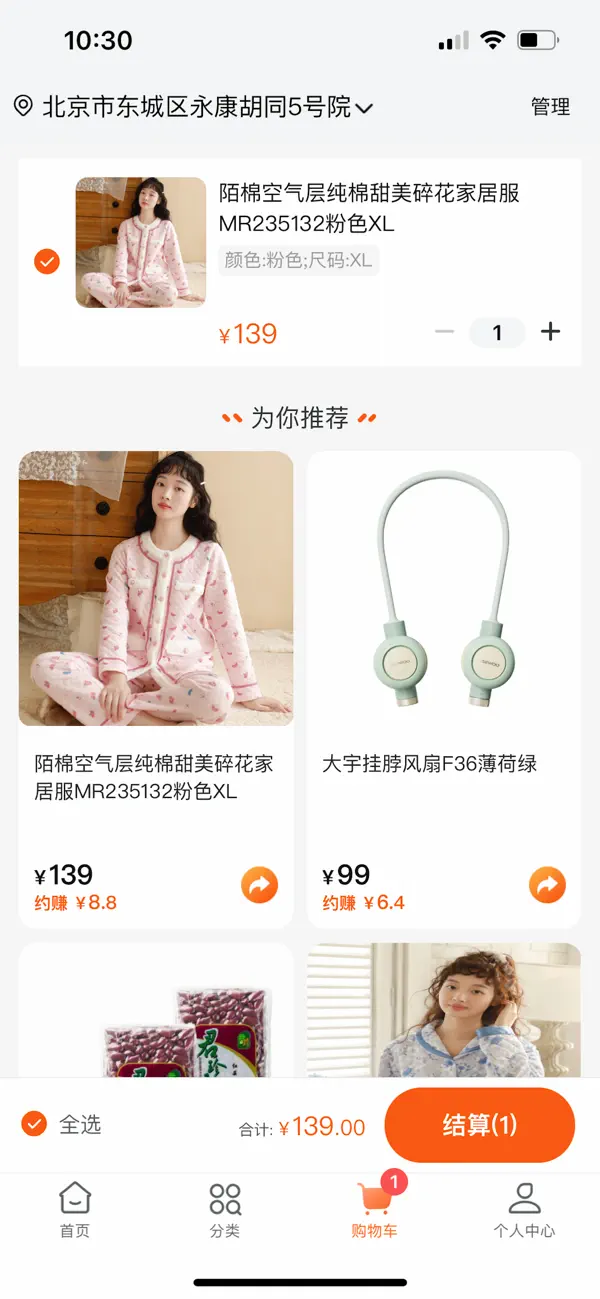Share the recommended ¥139 pajamas
This screenshot has width=600, height=1299.
(x=259, y=885)
